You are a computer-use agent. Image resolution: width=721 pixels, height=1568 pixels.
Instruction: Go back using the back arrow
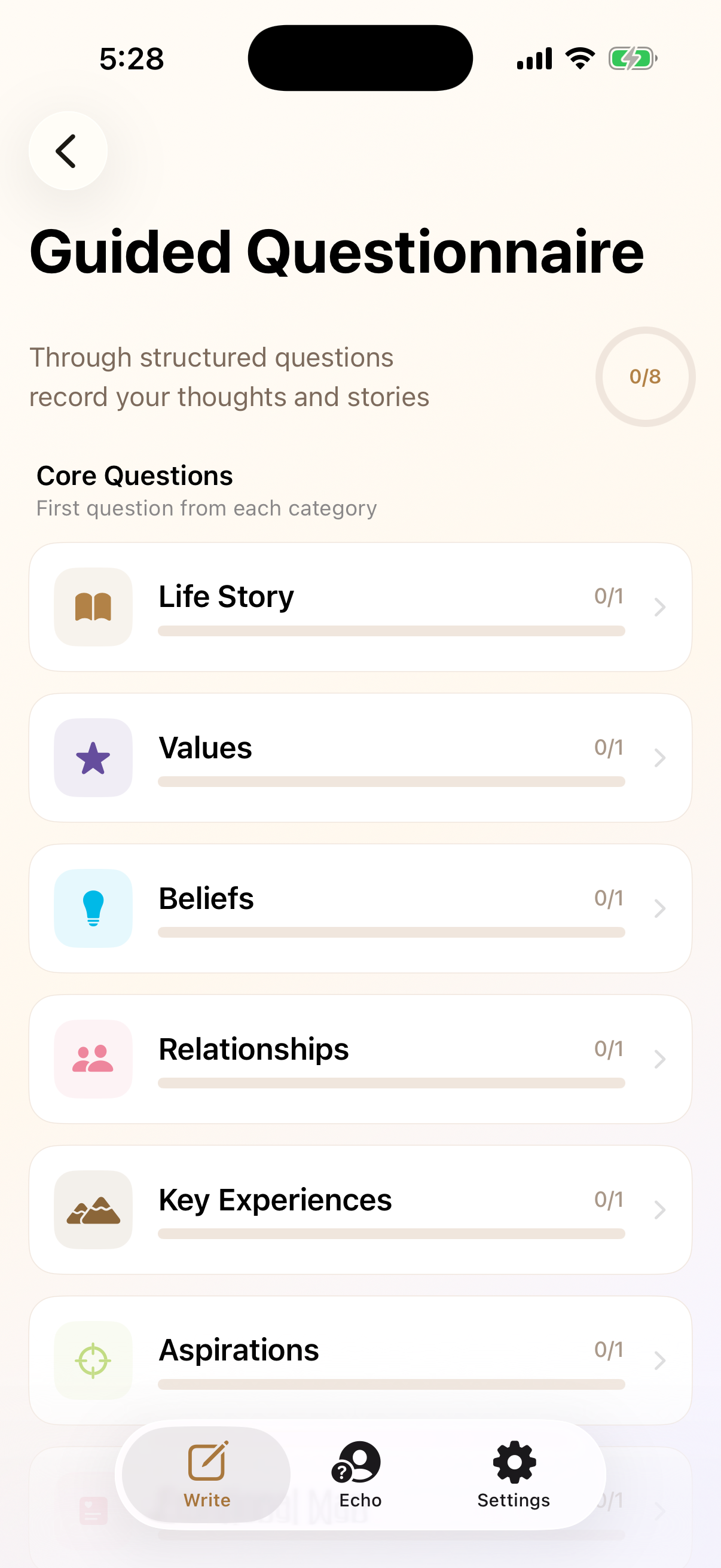click(x=68, y=151)
